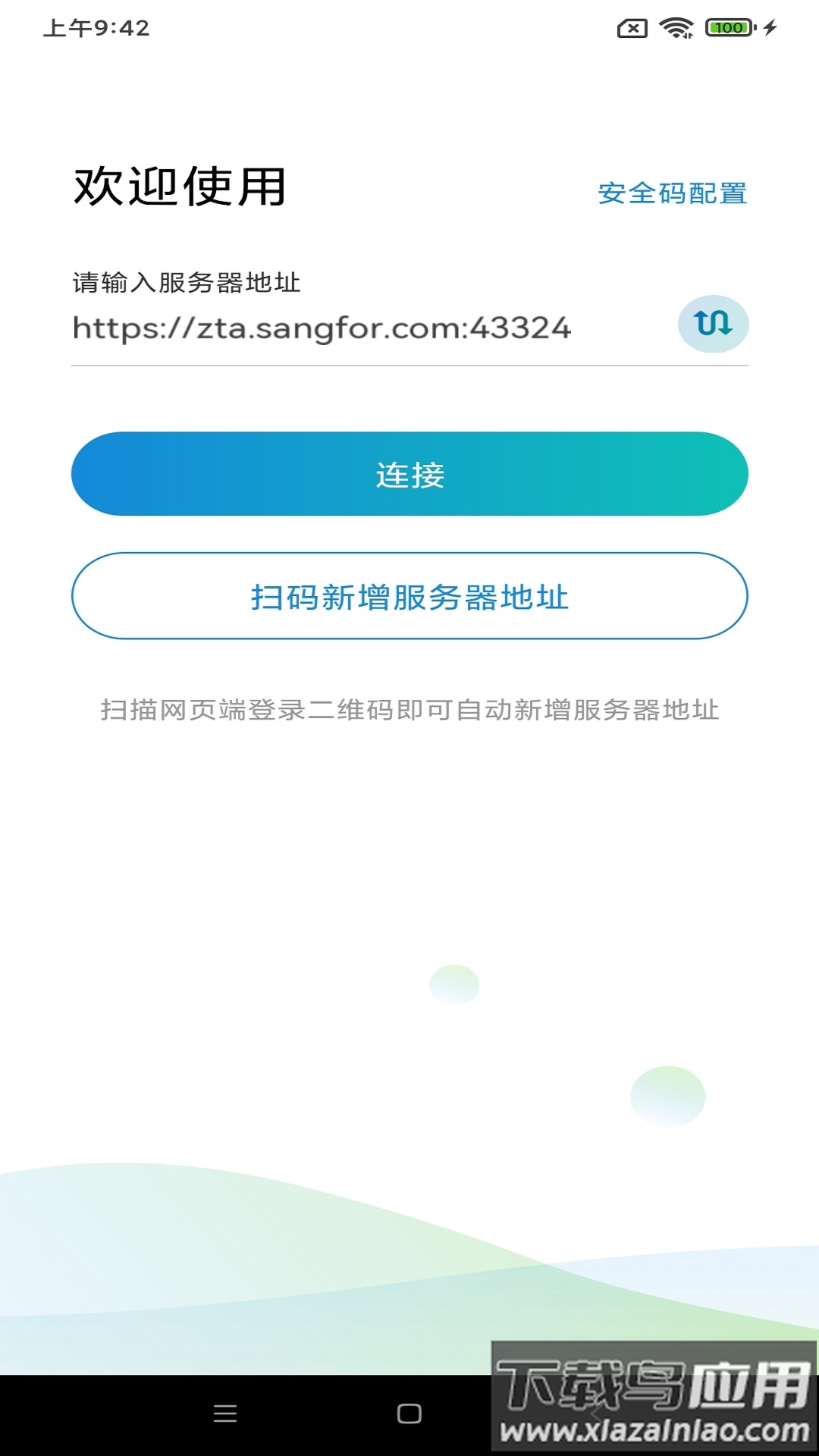
Task: Tap 扫码新增服务器地址 to scan a QR code
Action: pos(409,598)
